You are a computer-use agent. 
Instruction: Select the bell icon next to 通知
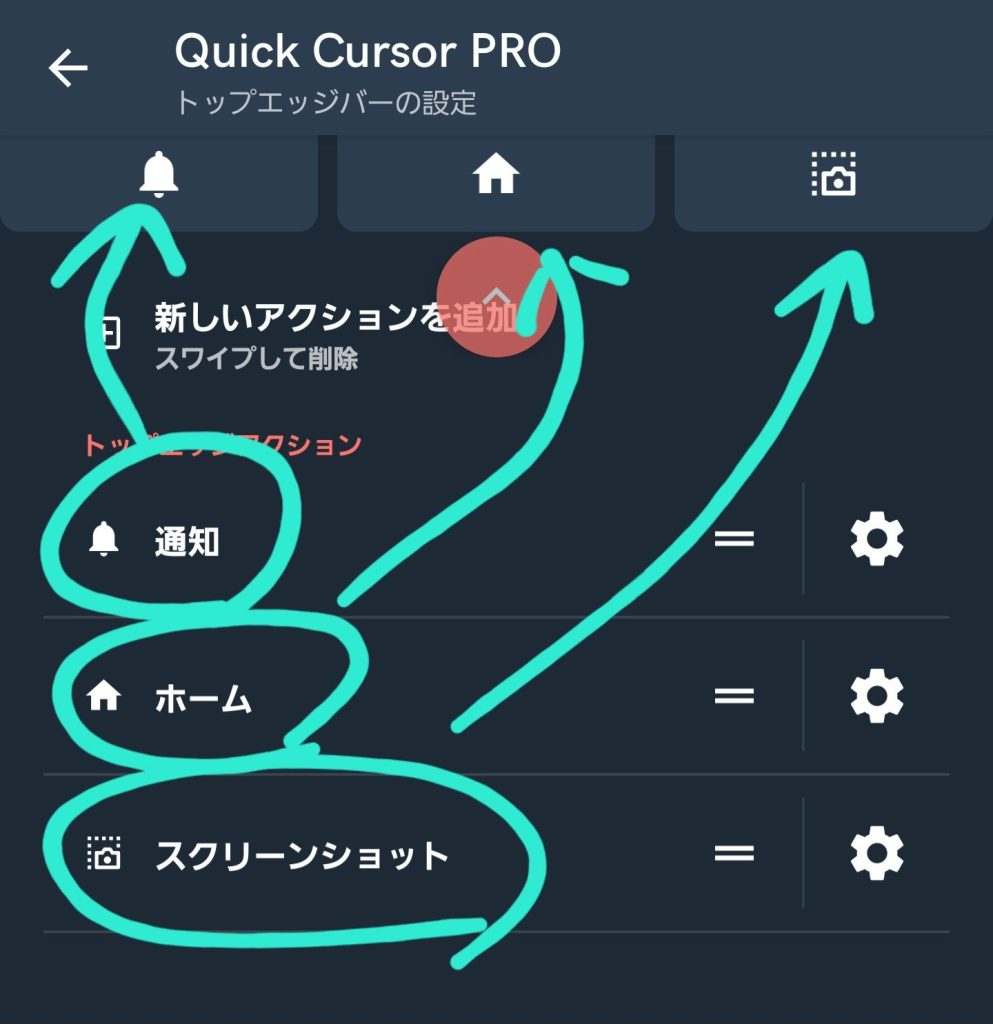coord(103,538)
